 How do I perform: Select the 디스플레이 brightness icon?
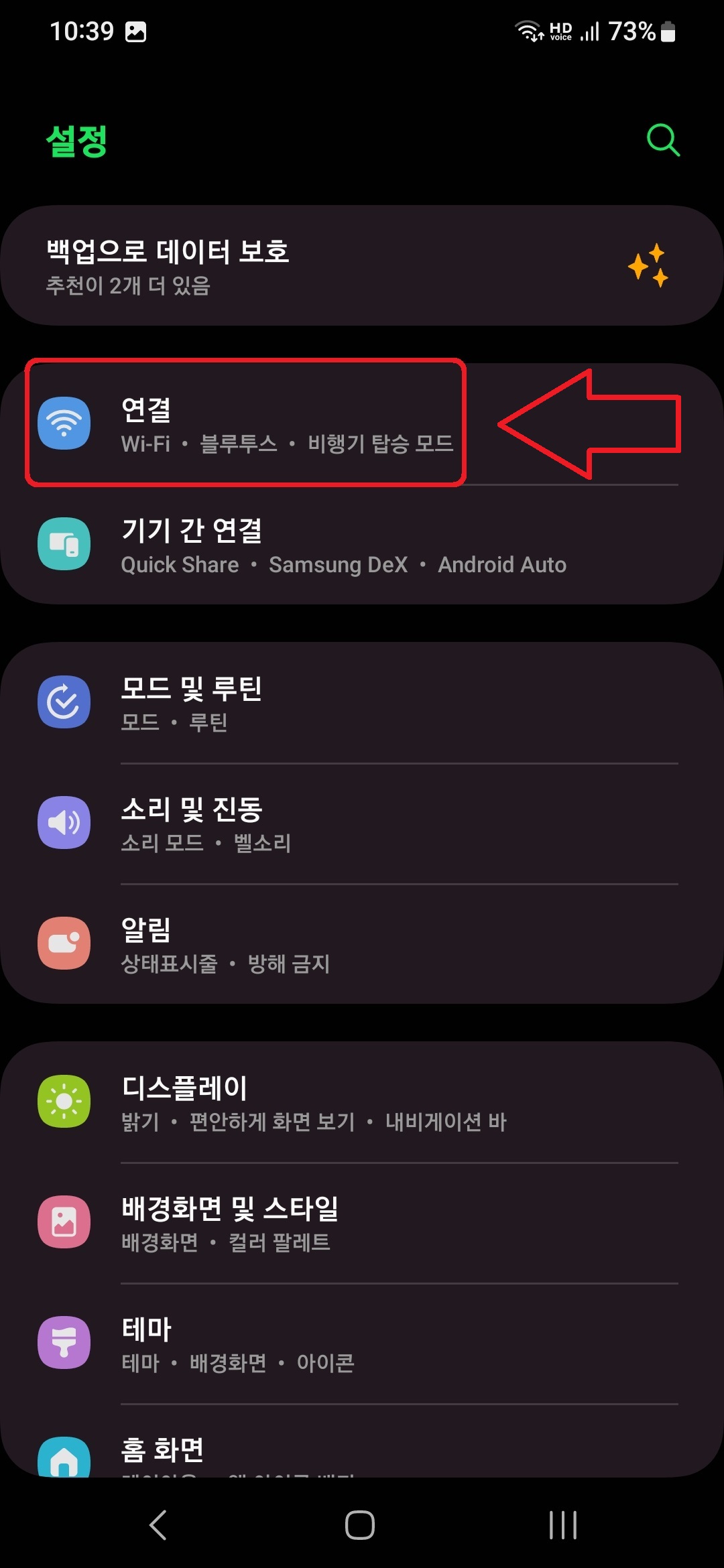coord(64,1102)
